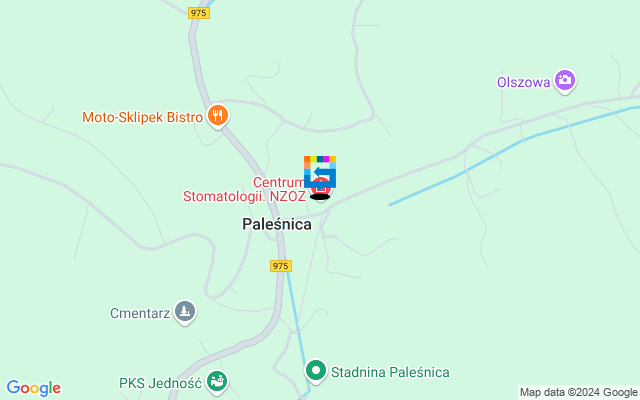This screenshot has height=400, width=640.
Task: Tap the Centrum Stomatologii NZOZ marker
Action: tap(321, 187)
